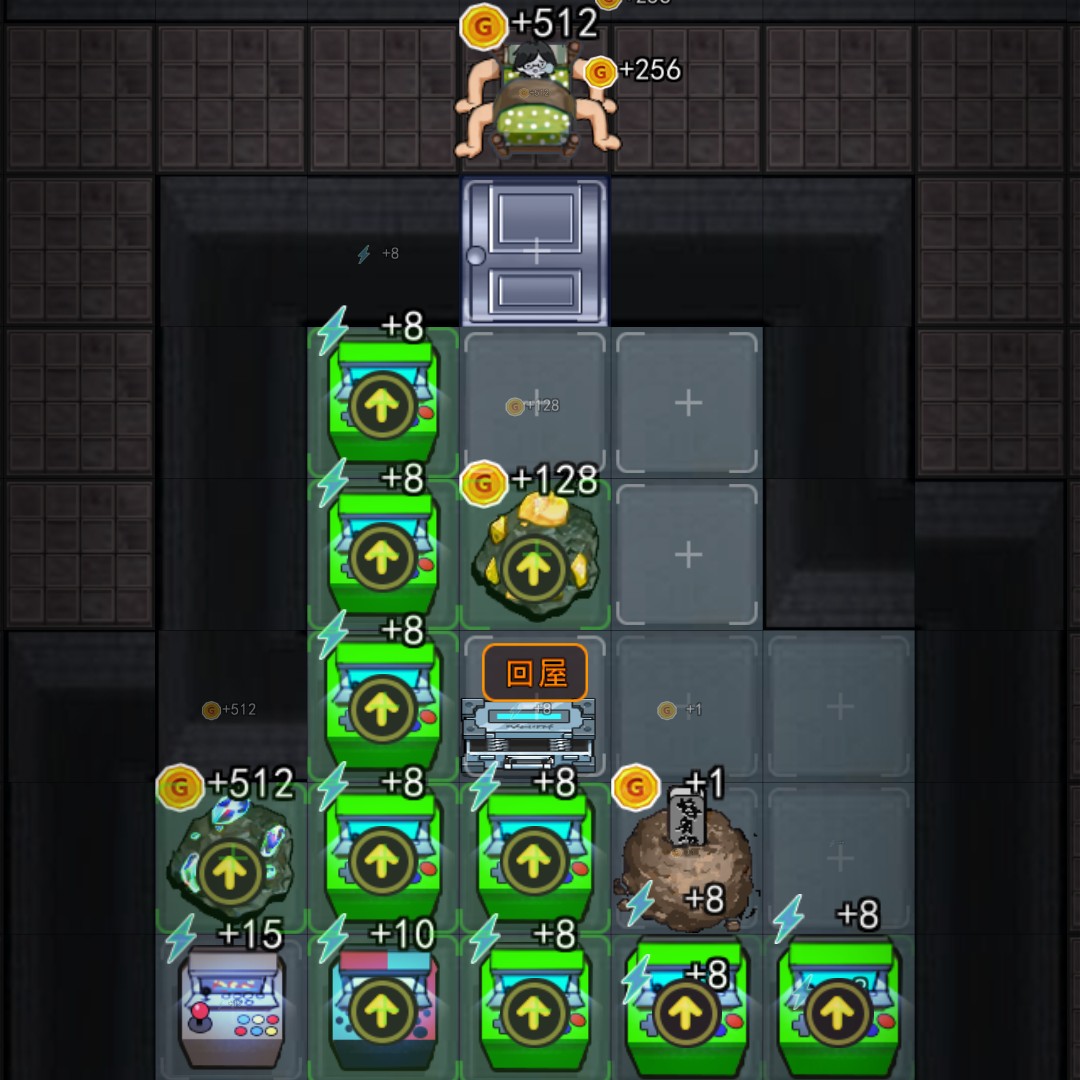1080x1080 pixels.
Task: Upgrade the crystal ore producing +512
Action: [x=231, y=873]
